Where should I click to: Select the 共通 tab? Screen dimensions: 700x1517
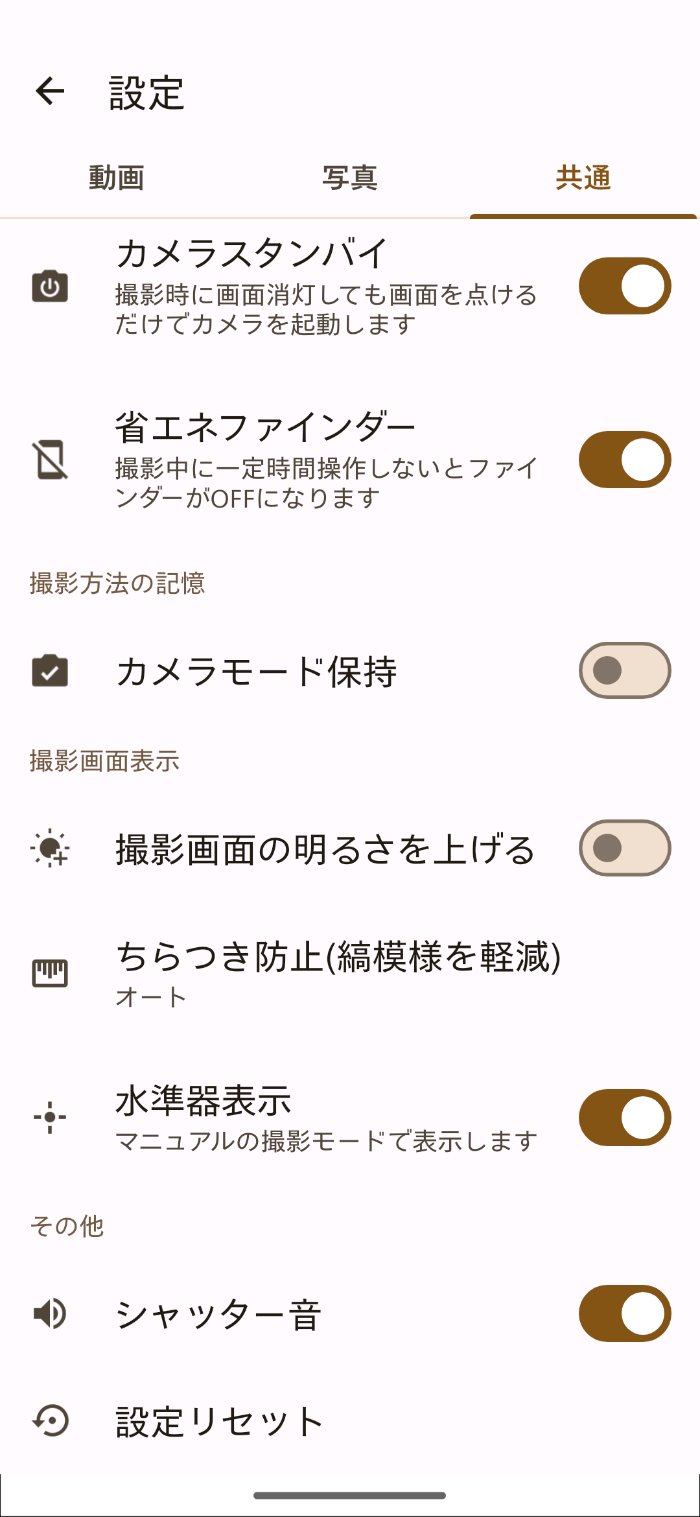583,178
